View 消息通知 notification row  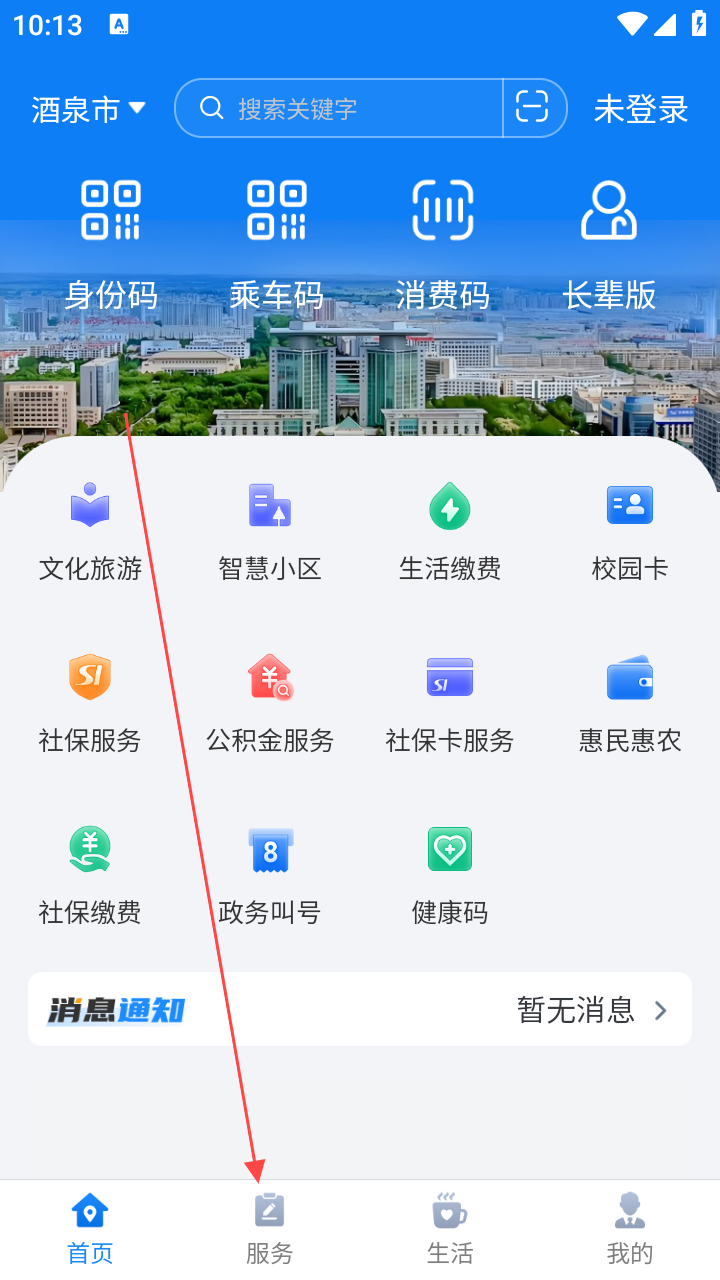coord(360,1010)
